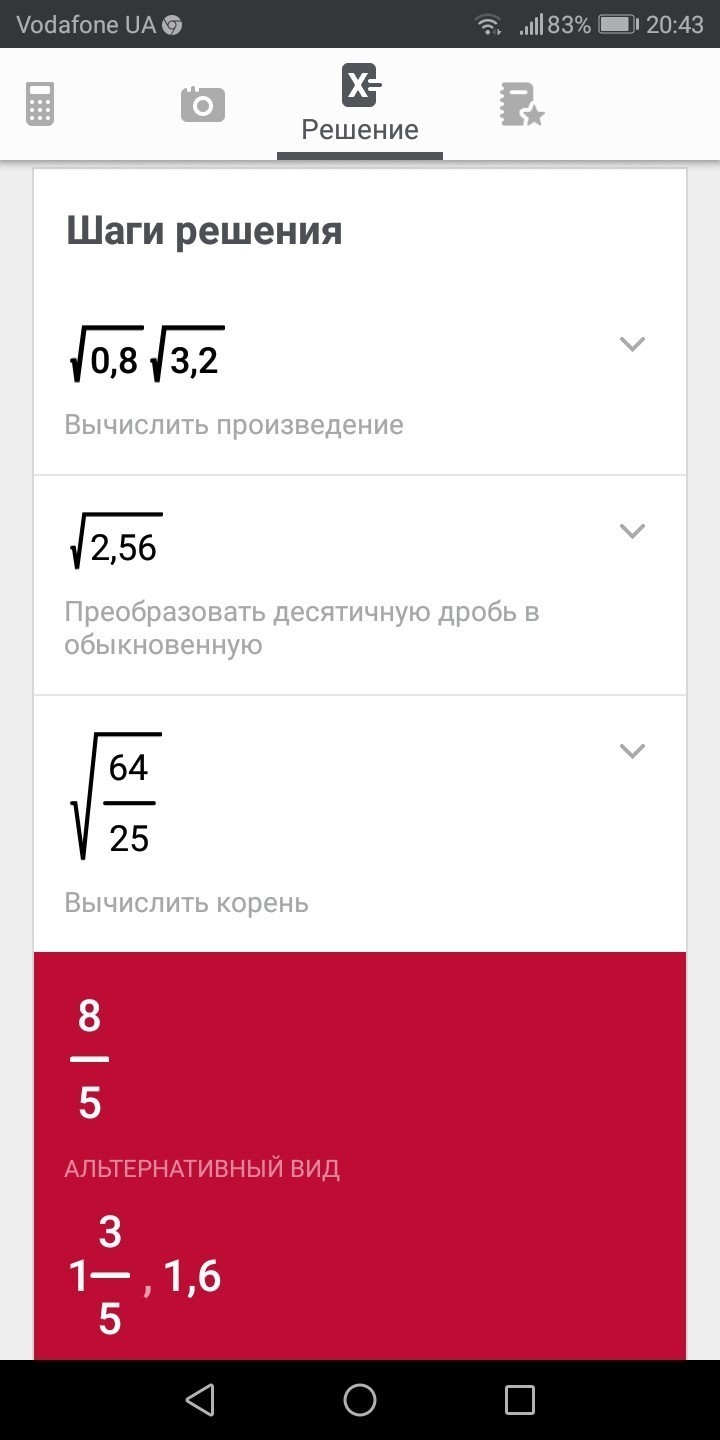This screenshot has width=720, height=1440.
Task: Expand the Вычислить произведение step
Action: [x=631, y=344]
